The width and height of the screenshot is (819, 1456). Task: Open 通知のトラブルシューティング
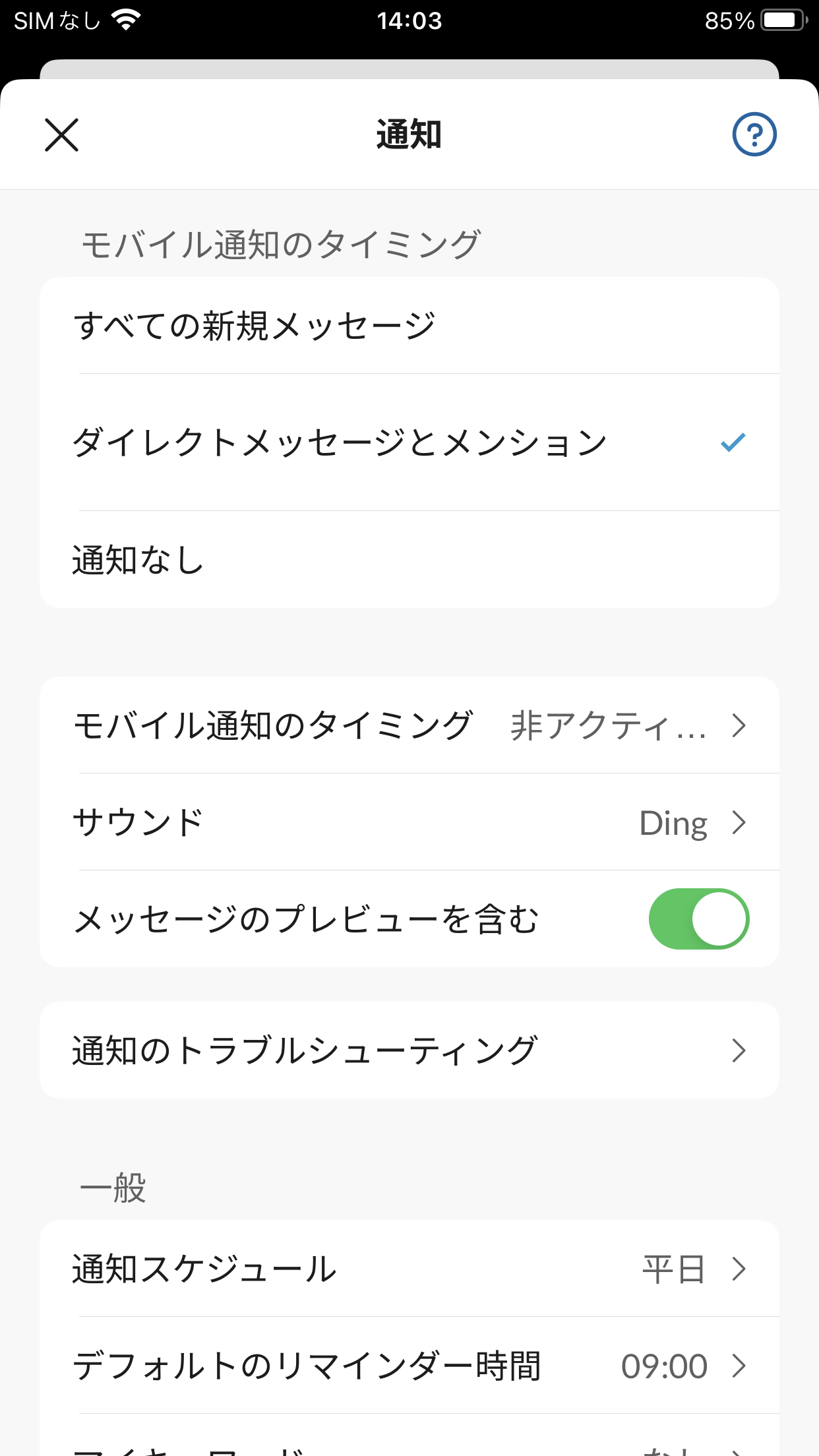click(x=409, y=1050)
